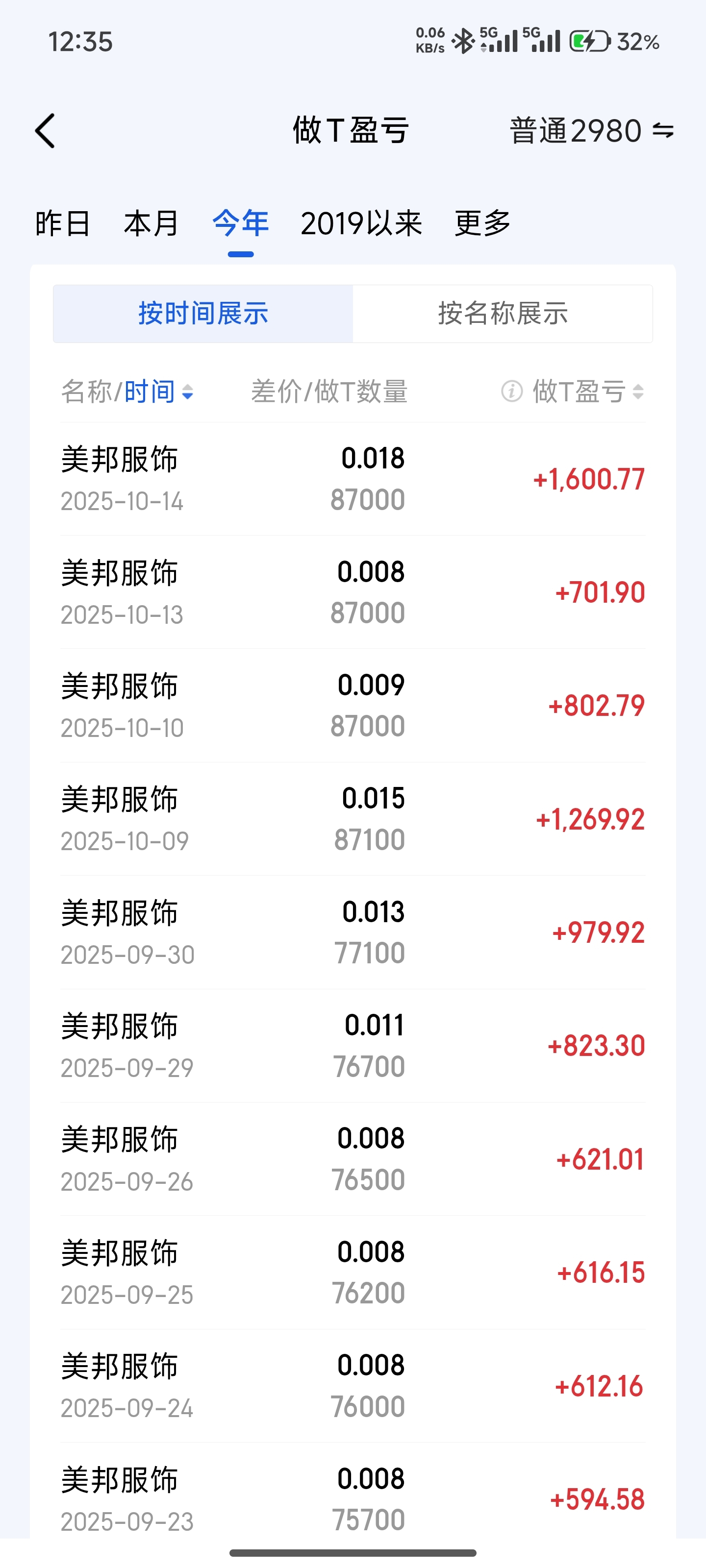This screenshot has height=1568, width=706.
Task: Select 按时间展示 view
Action: click(x=203, y=314)
